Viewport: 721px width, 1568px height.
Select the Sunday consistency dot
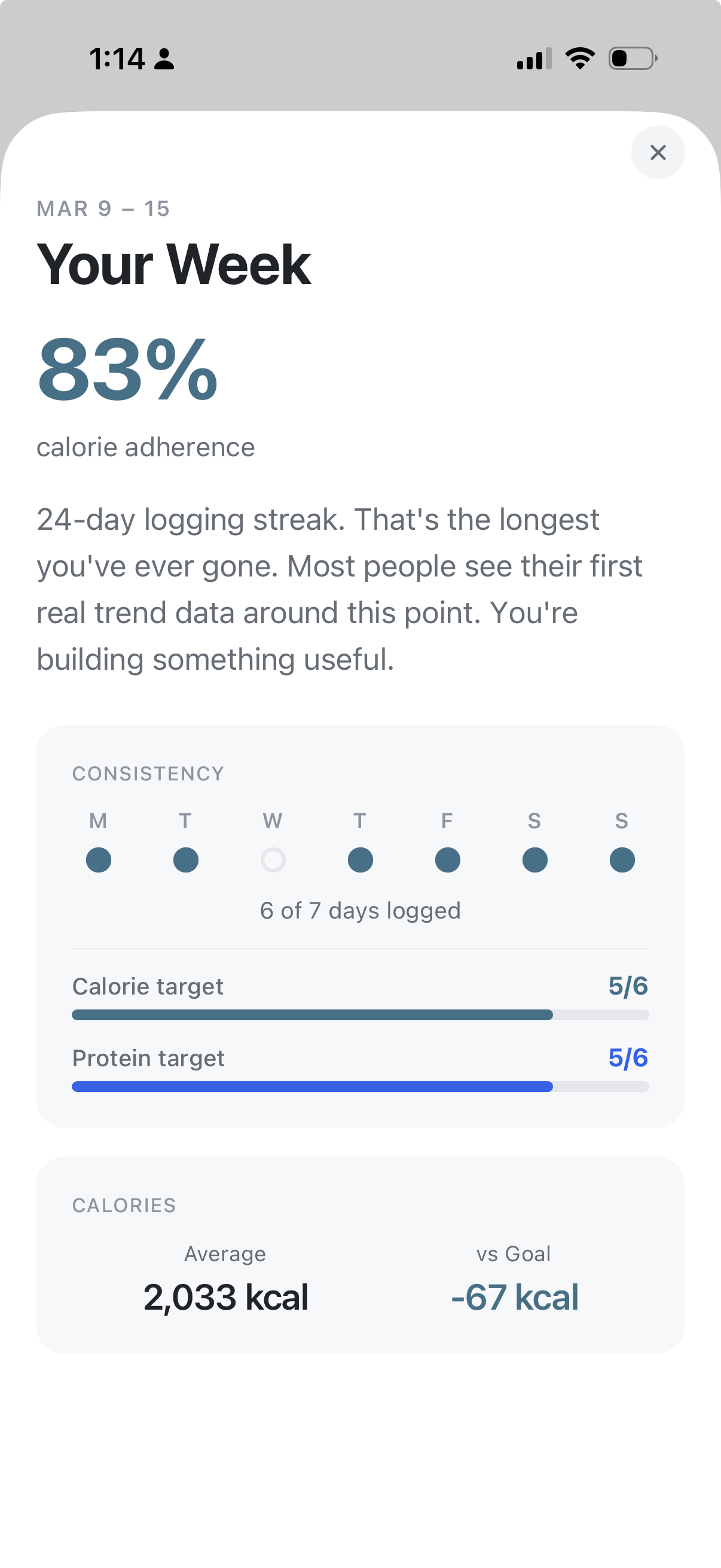[621, 860]
